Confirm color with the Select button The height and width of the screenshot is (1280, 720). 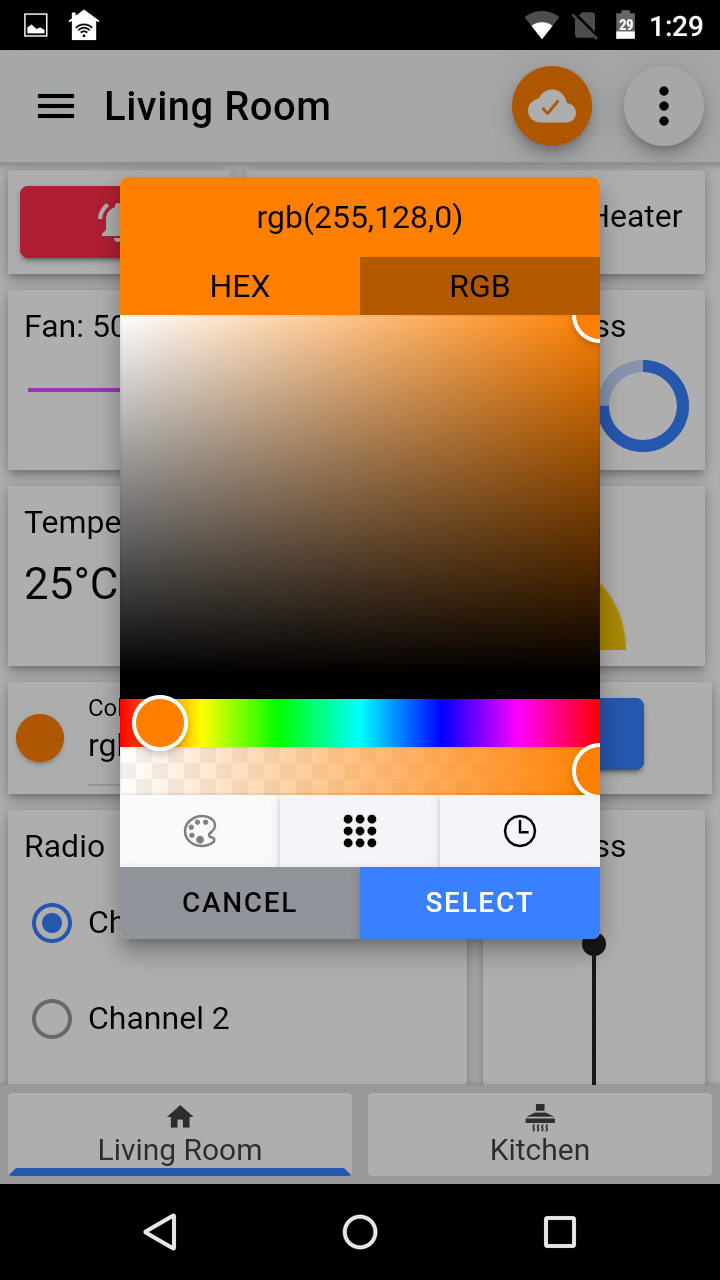coord(480,903)
